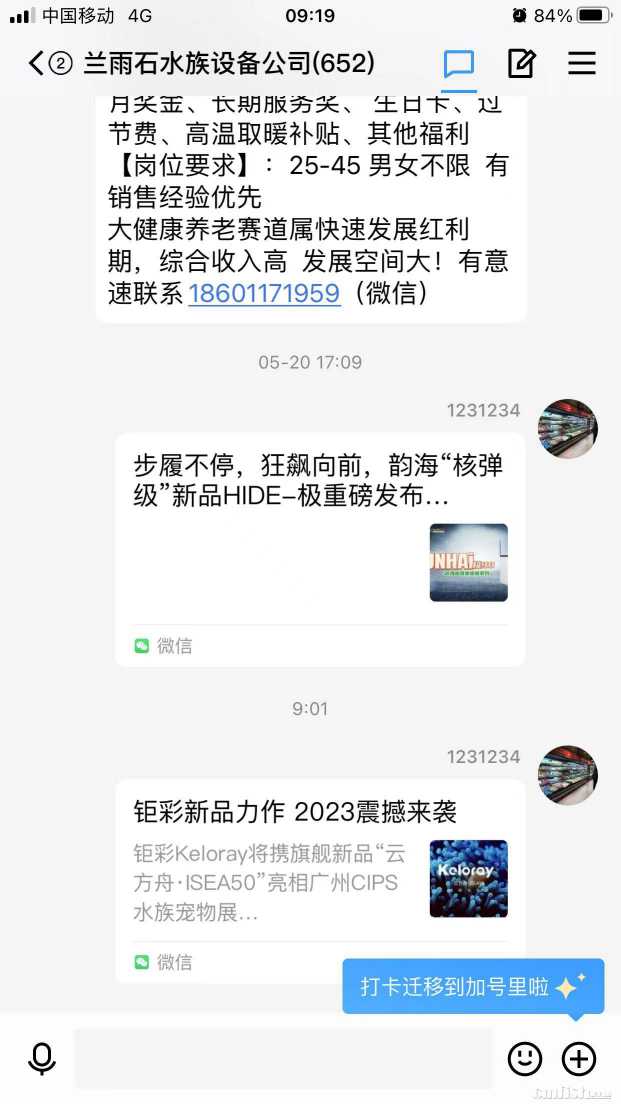This screenshot has width=621, height=1104.
Task: Focus the message text input field
Action: pos(283,1058)
